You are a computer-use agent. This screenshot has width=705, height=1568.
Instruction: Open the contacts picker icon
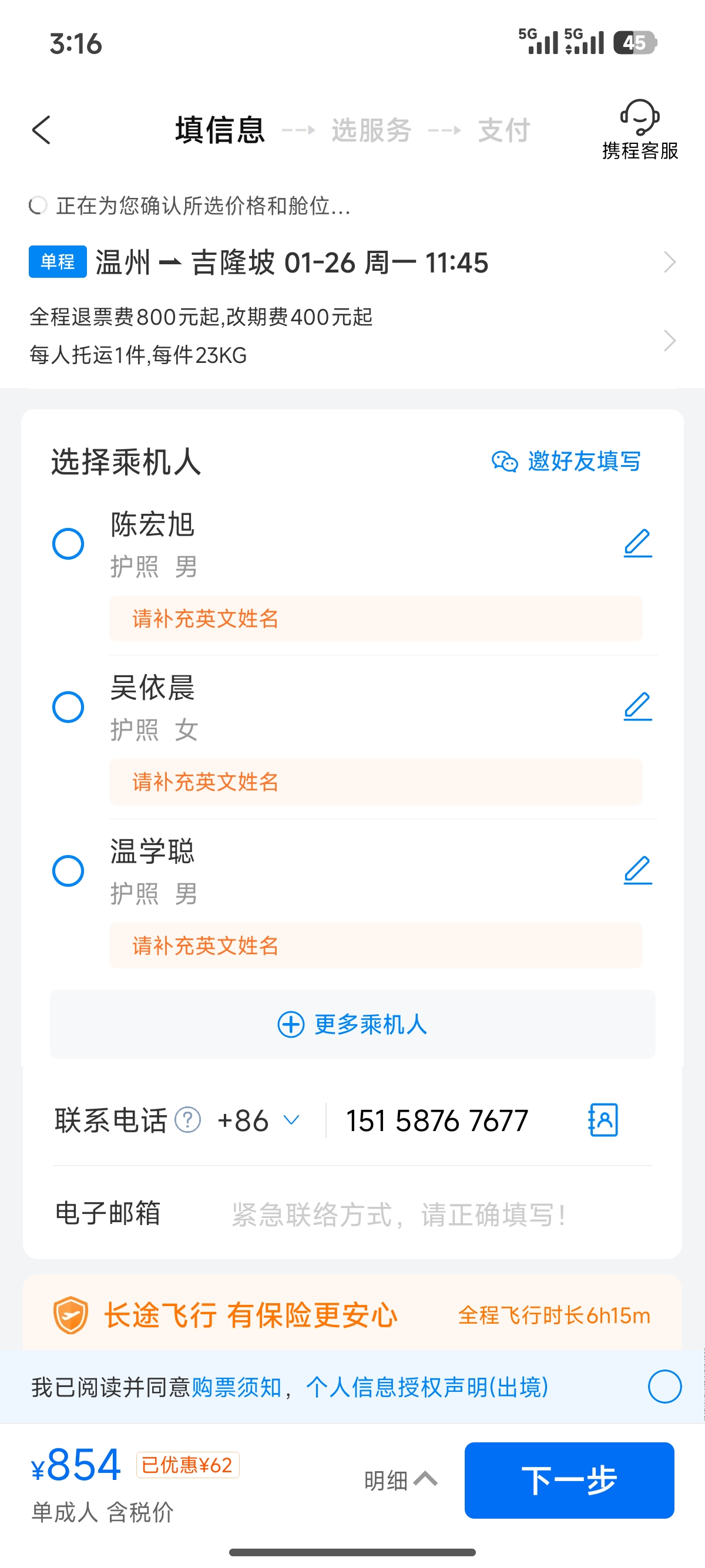[603, 1120]
